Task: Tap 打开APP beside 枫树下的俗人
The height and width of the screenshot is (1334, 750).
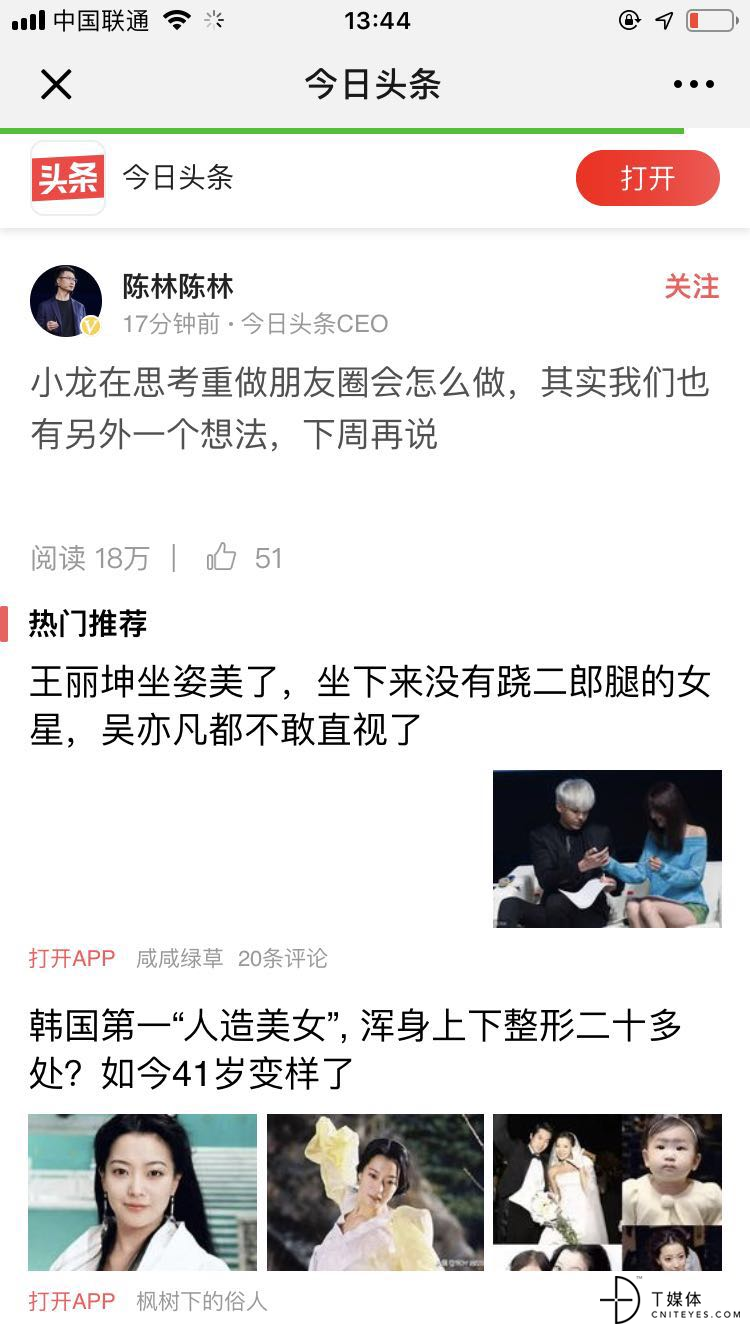Action: [x=72, y=1301]
